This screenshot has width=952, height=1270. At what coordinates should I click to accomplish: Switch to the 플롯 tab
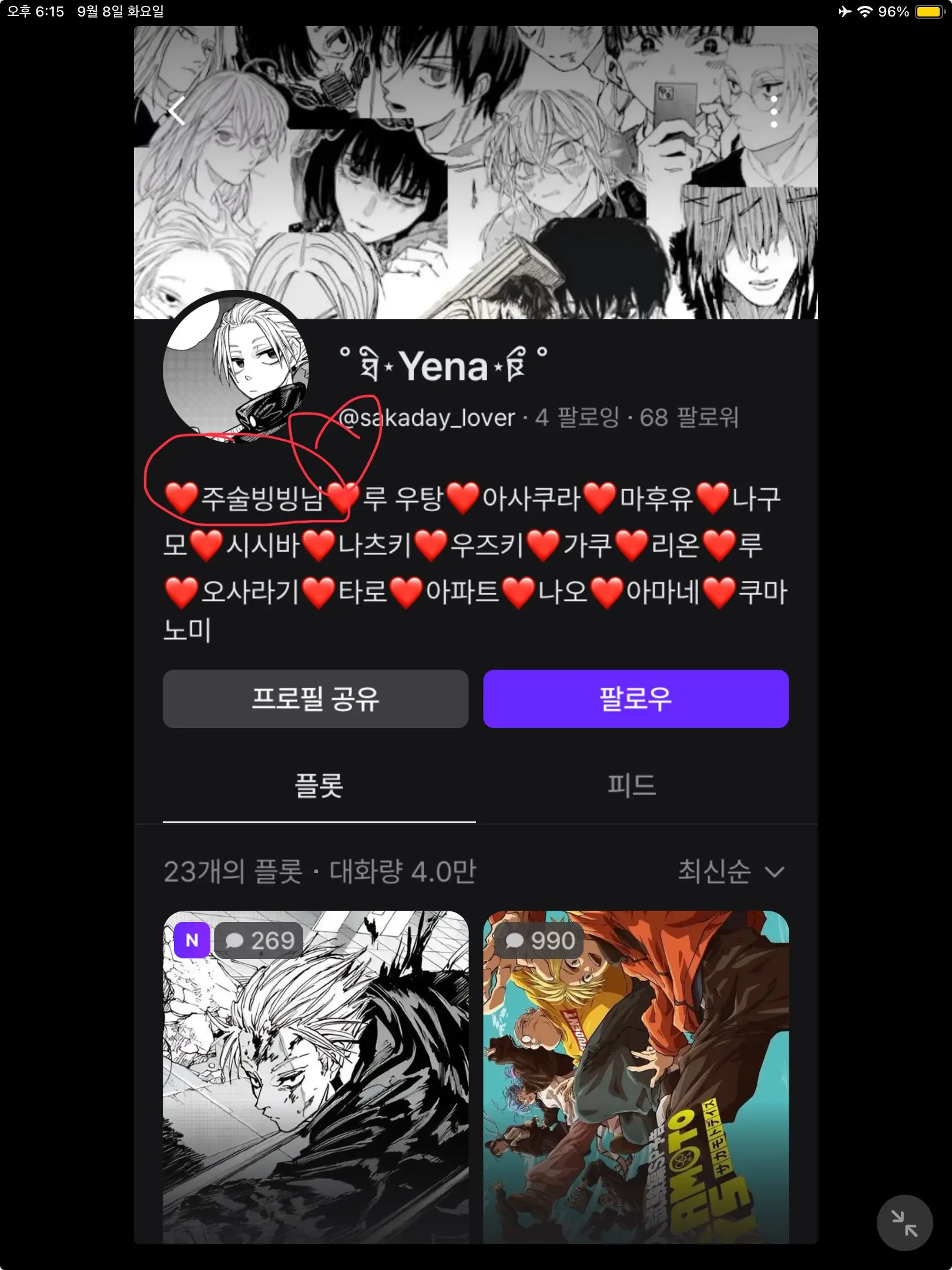[319, 786]
